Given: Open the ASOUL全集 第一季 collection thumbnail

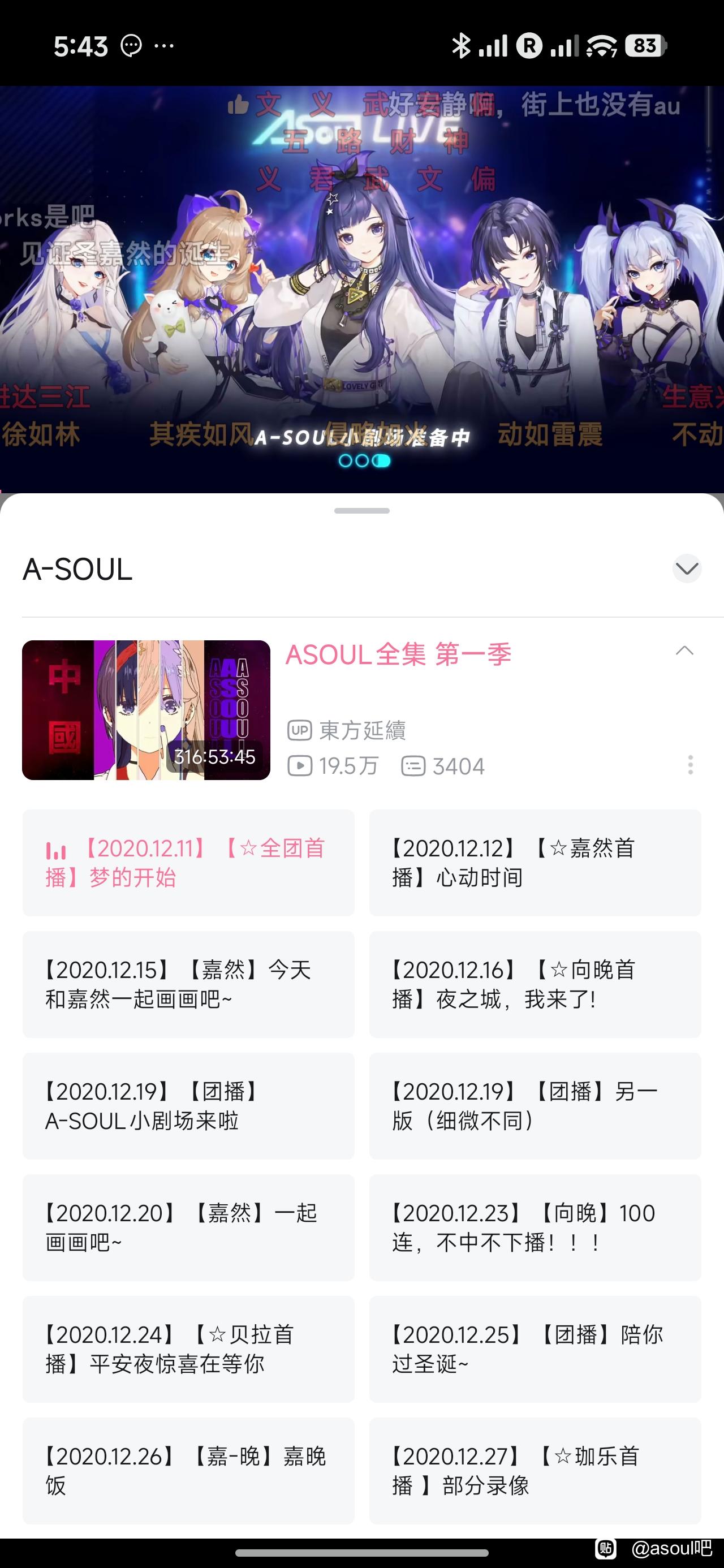Looking at the screenshot, I should (146, 710).
